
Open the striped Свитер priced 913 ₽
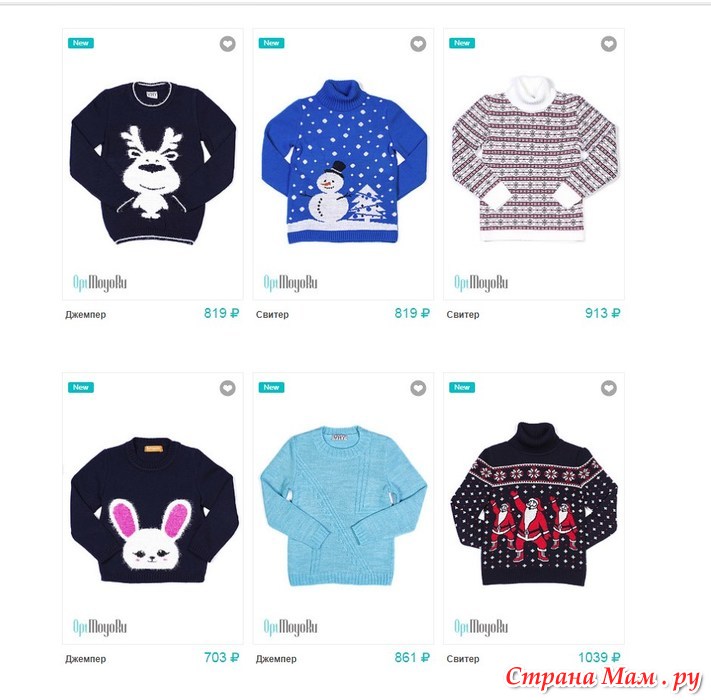point(533,165)
